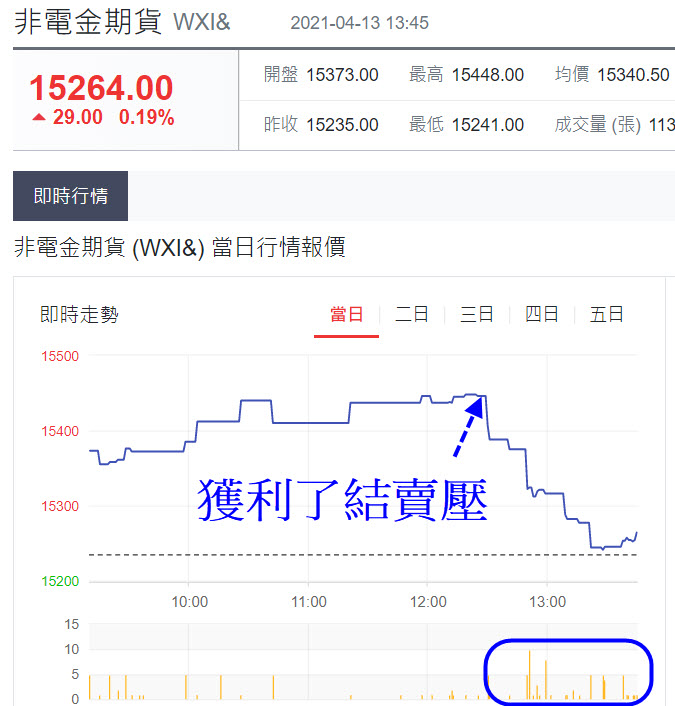Select the 當日 chart range
This screenshot has height=706, width=675.
(346, 315)
